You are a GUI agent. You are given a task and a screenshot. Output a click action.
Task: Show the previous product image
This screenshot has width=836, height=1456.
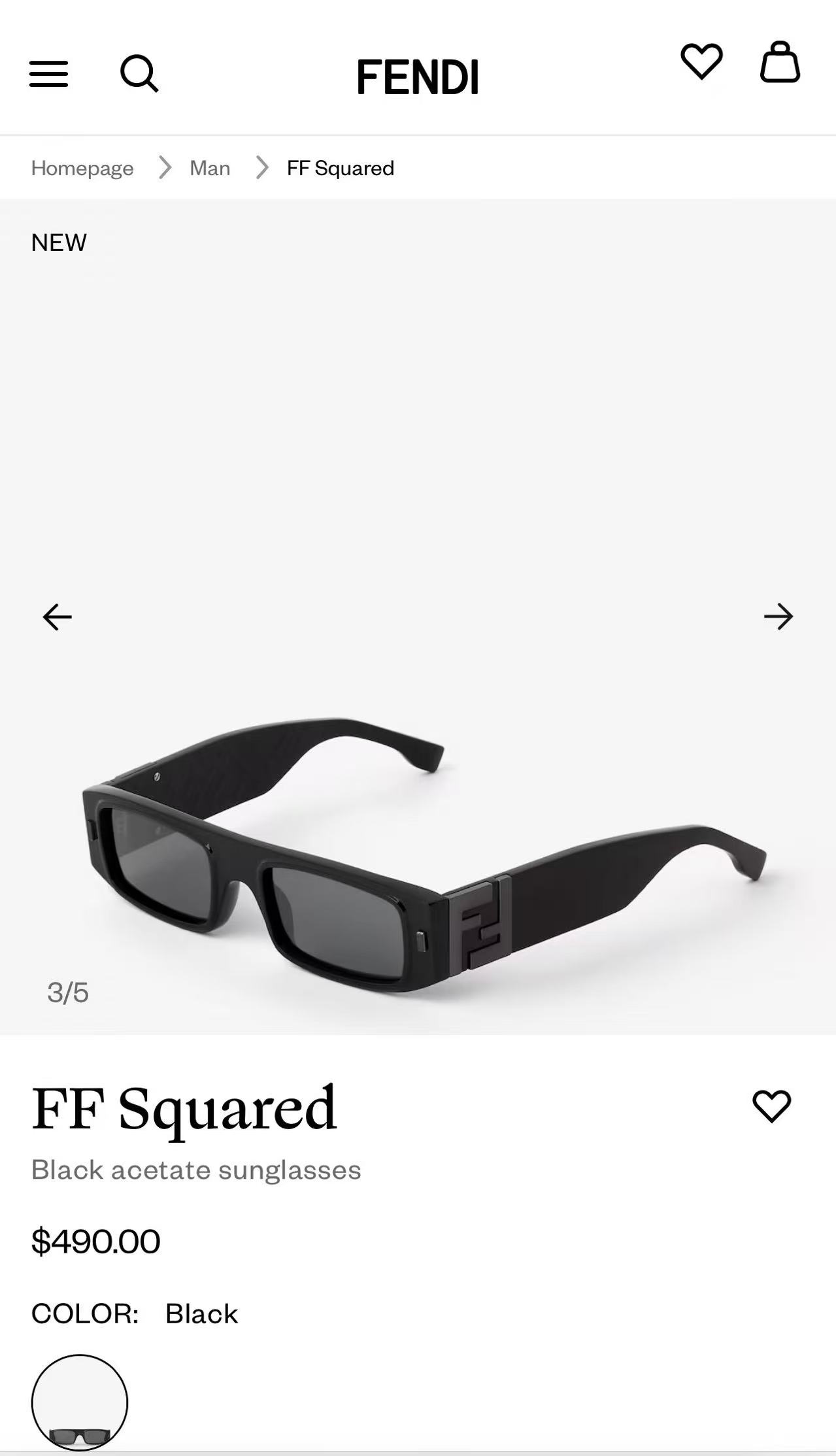[x=57, y=617]
